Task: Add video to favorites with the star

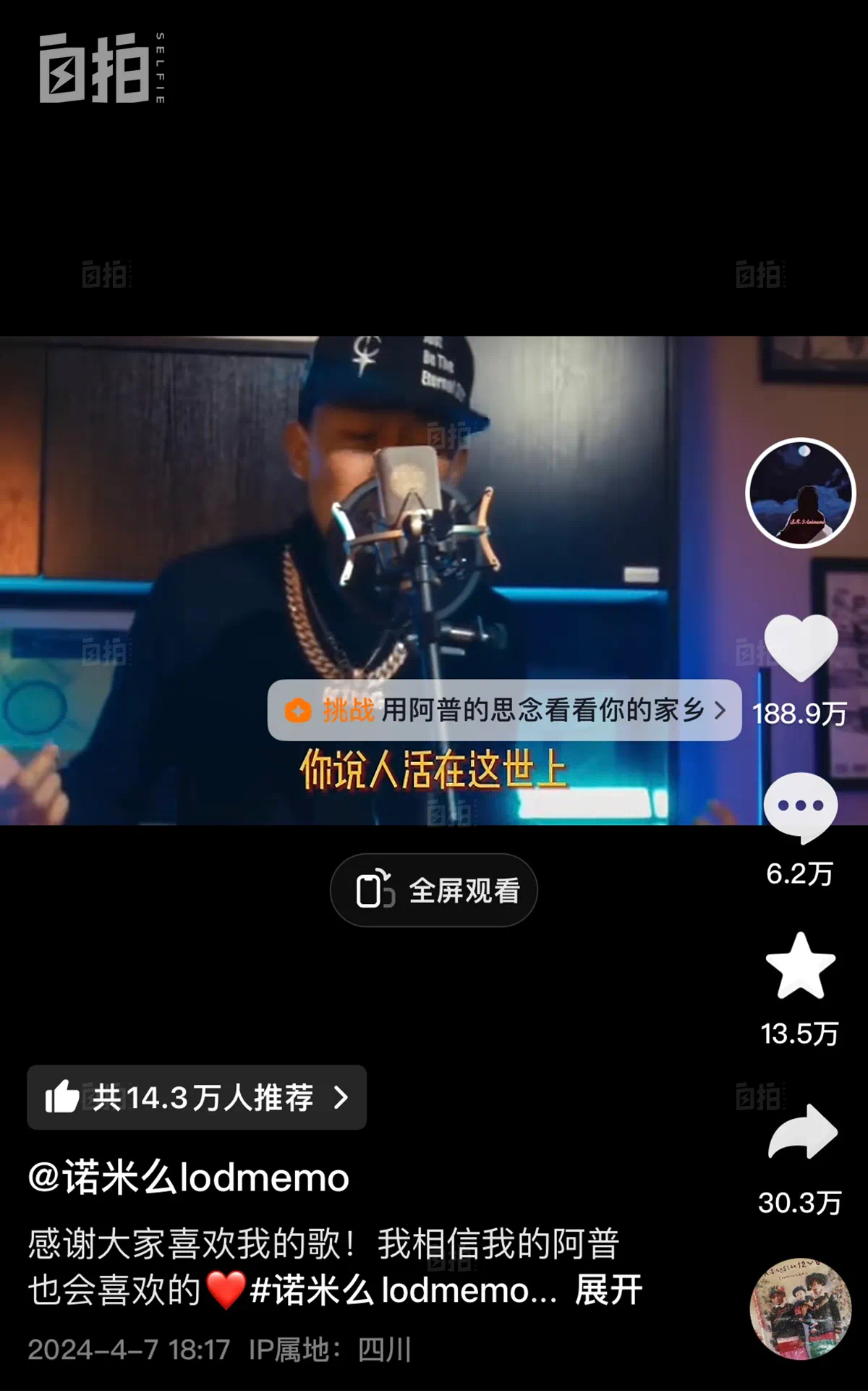Action: click(x=800, y=967)
